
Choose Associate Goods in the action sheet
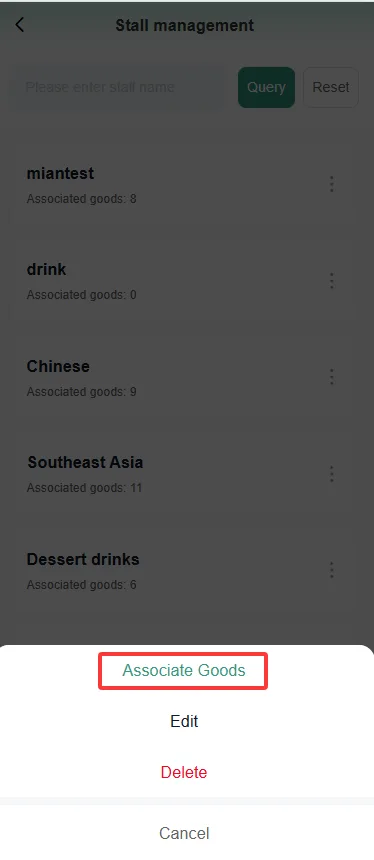184,670
